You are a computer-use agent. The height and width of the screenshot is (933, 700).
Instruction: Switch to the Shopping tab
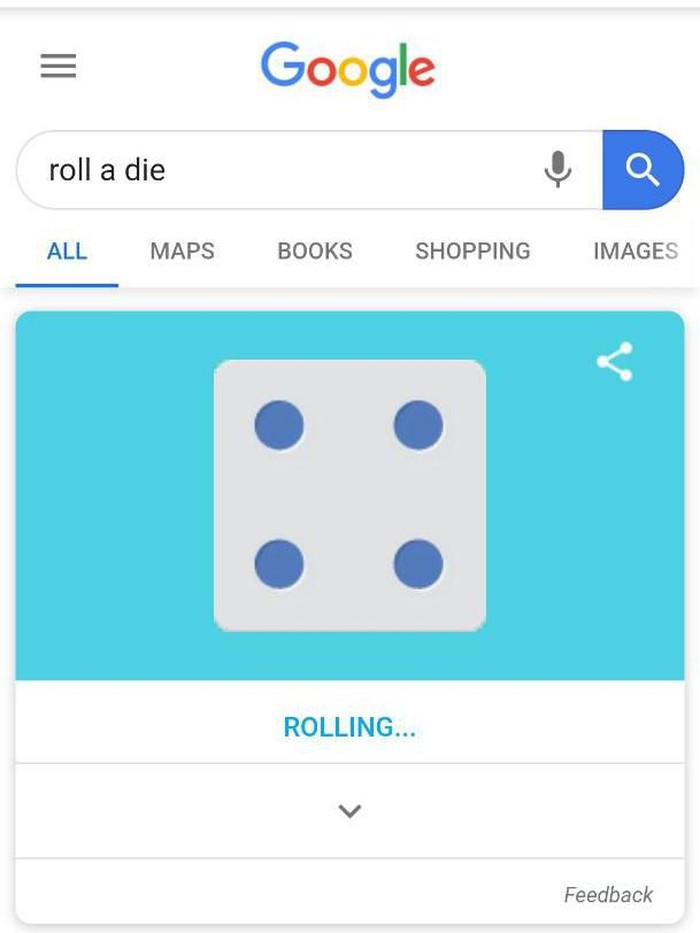click(x=473, y=251)
